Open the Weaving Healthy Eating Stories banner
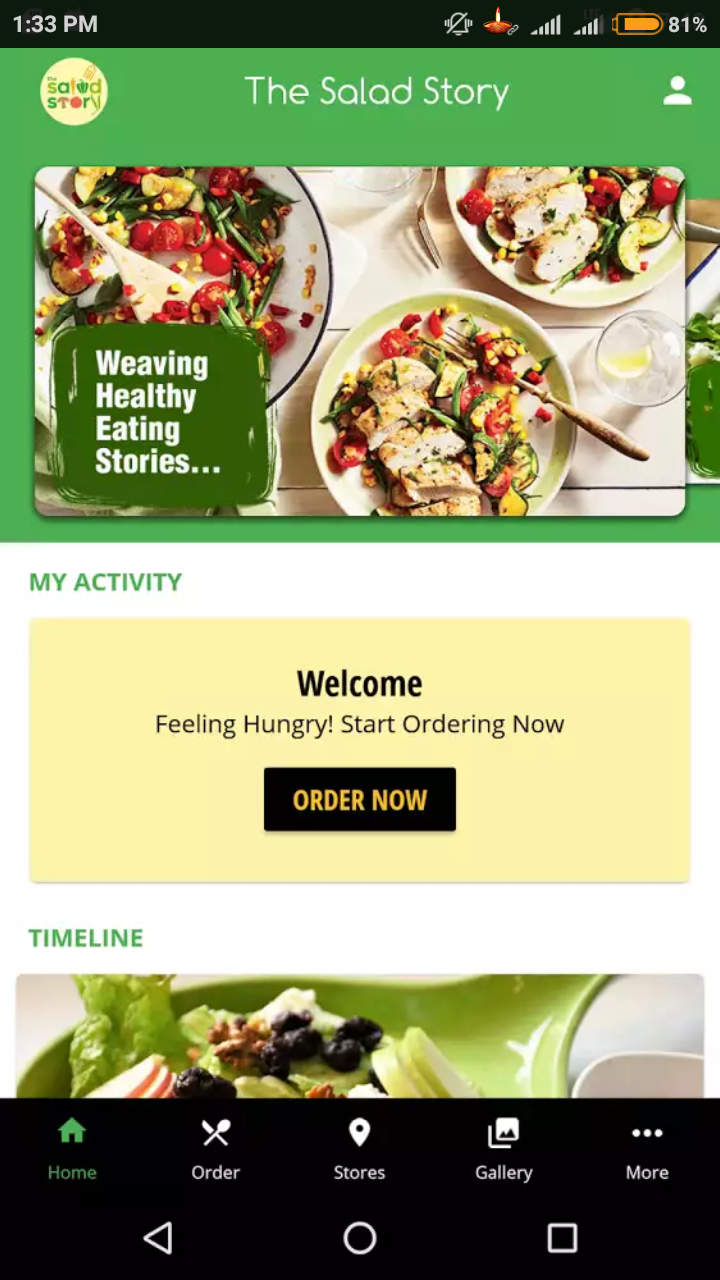Image resolution: width=720 pixels, height=1280 pixels. coord(360,341)
